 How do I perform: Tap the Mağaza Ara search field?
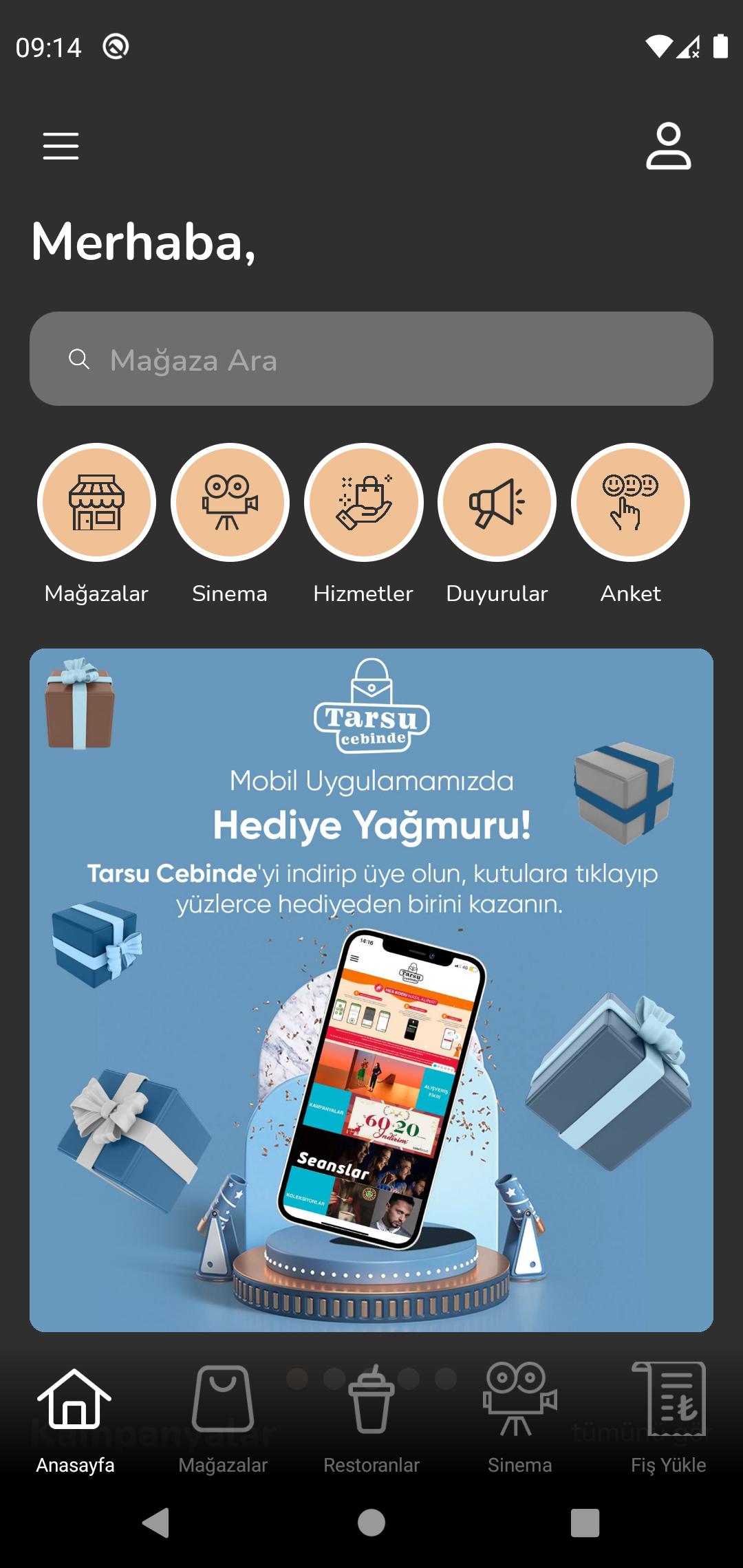pos(371,359)
